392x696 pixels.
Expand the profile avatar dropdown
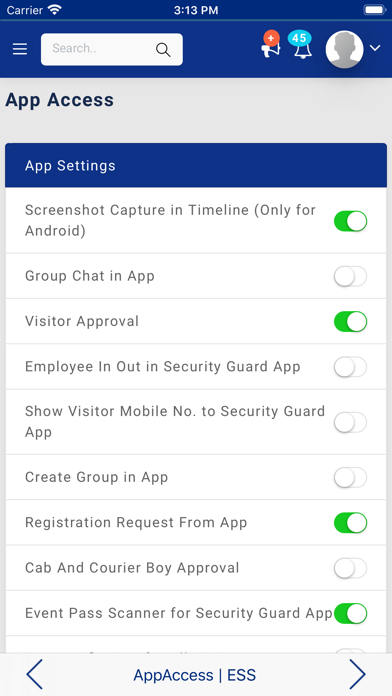[x=353, y=49]
